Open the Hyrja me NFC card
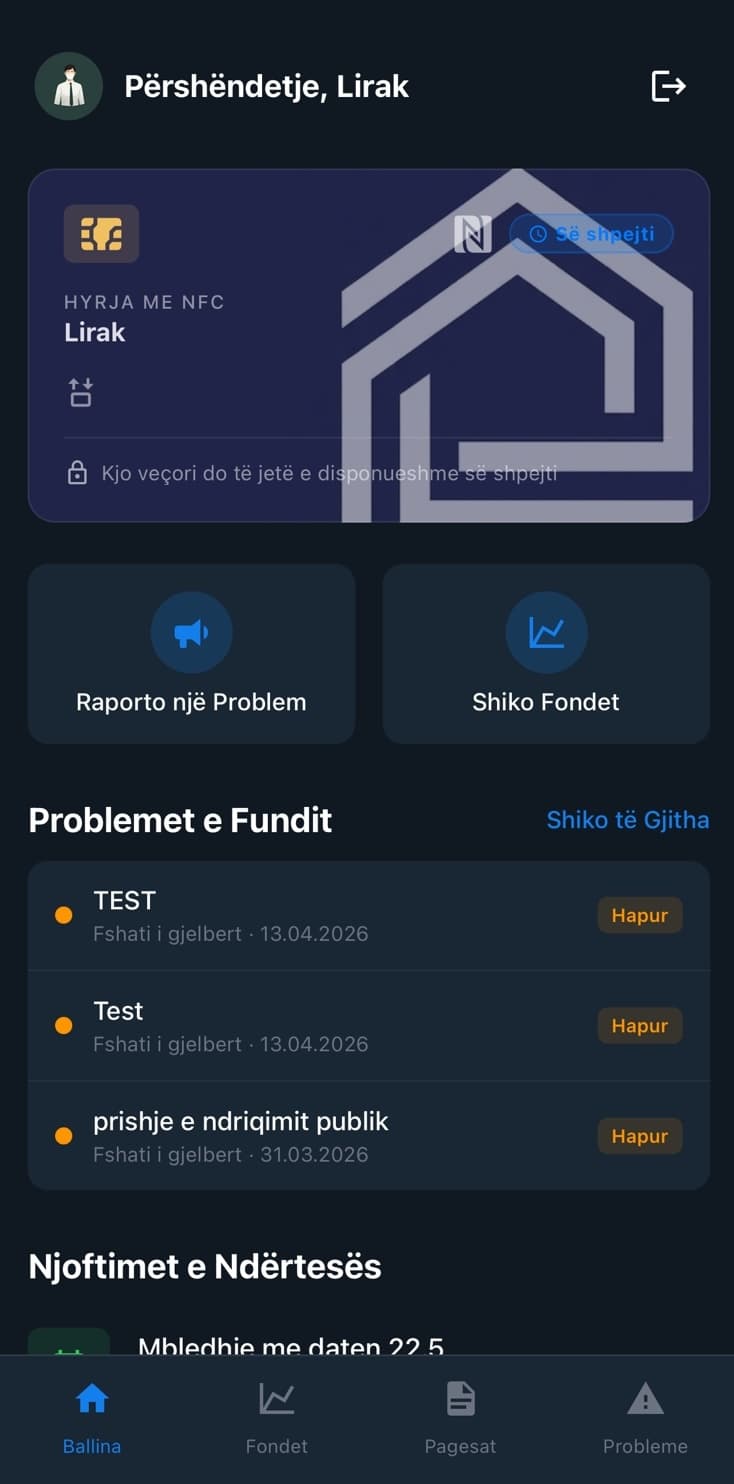The width and height of the screenshot is (734, 1484). pos(368,345)
